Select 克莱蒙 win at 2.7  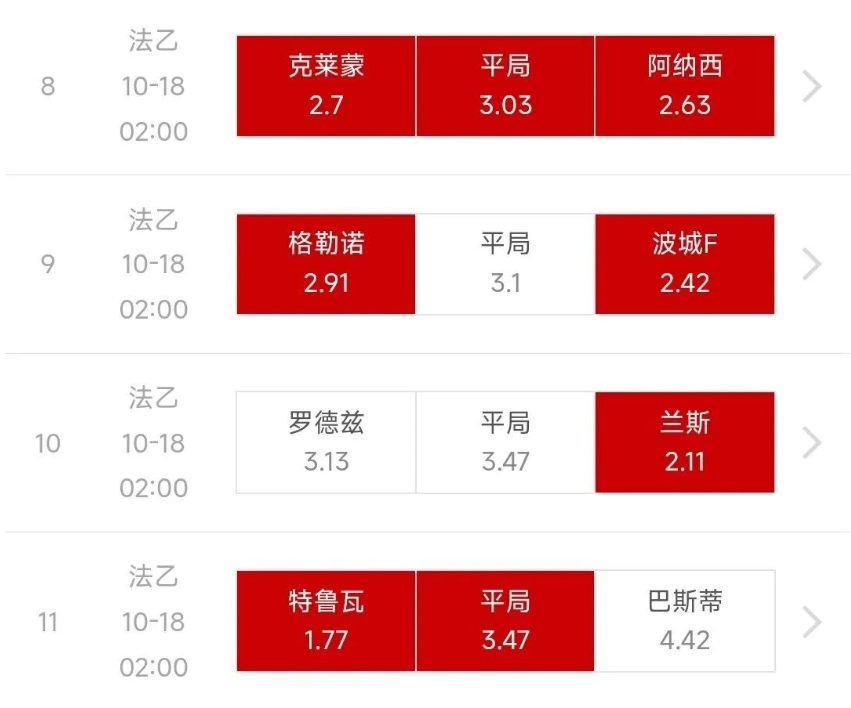click(x=326, y=86)
